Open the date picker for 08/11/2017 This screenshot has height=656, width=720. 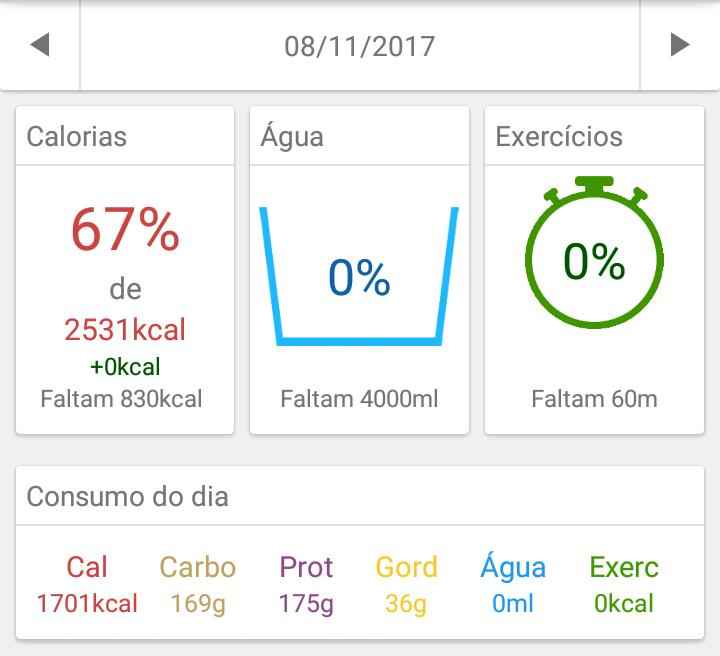(x=360, y=46)
